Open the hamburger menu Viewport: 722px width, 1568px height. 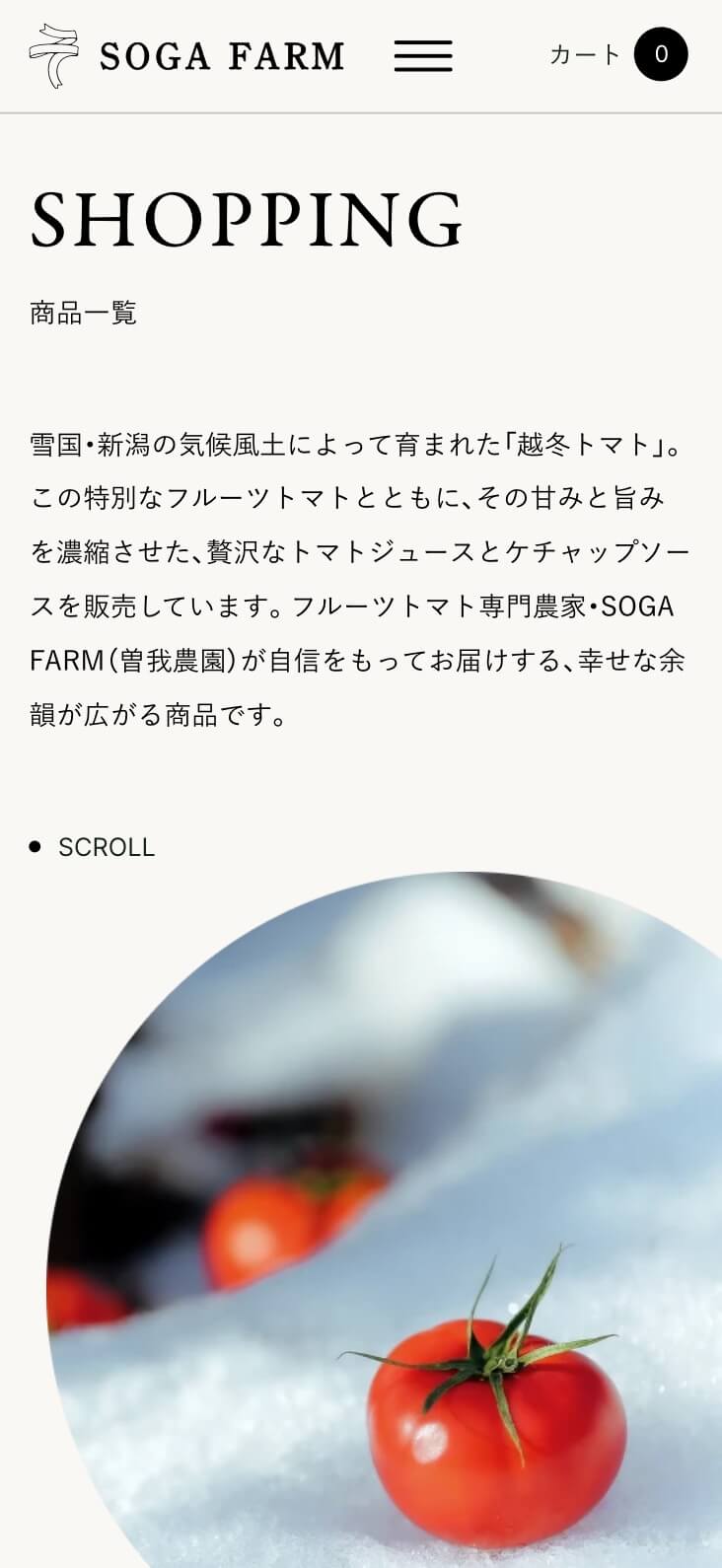click(423, 55)
